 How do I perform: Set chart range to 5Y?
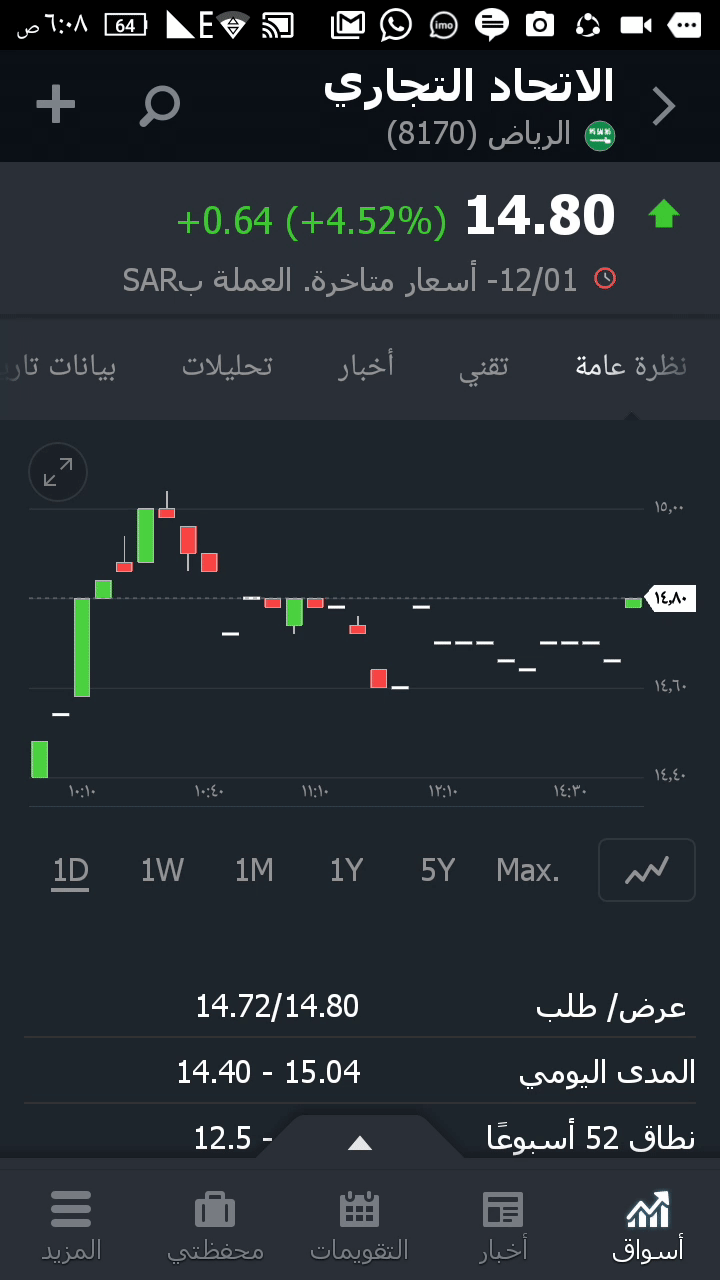[x=438, y=871]
